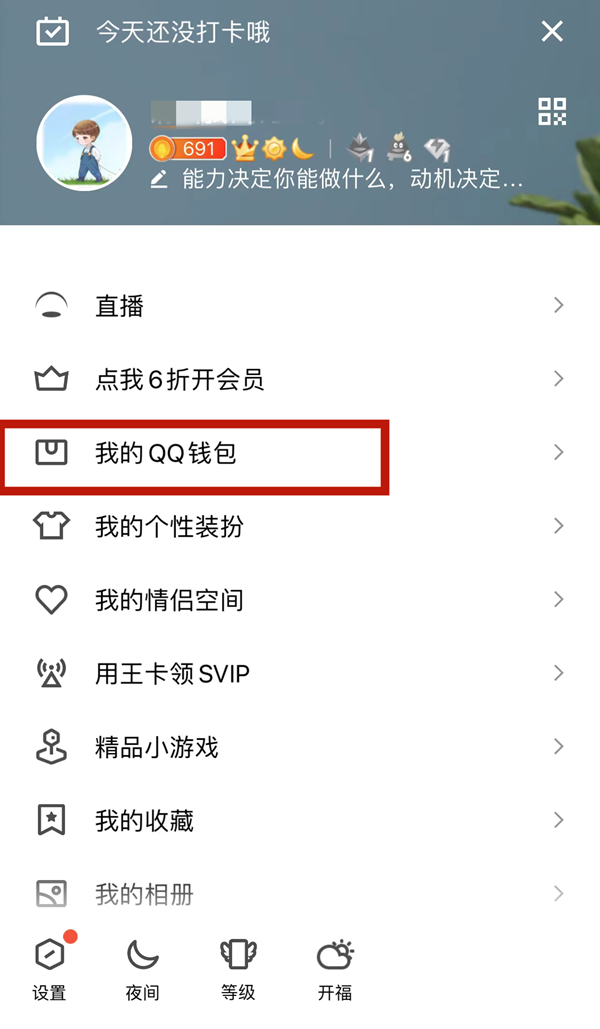
Task: Edit the personal signature line
Action: tap(340, 180)
